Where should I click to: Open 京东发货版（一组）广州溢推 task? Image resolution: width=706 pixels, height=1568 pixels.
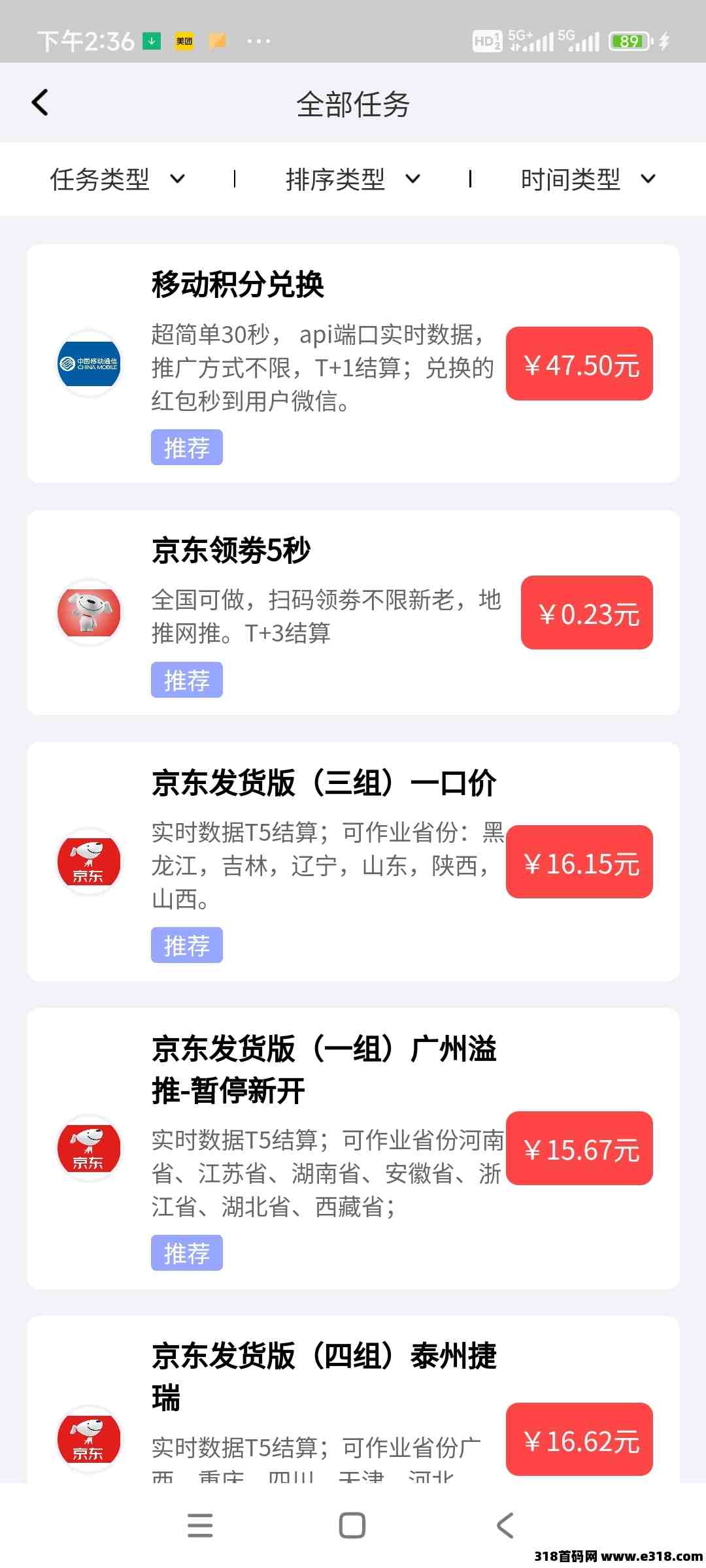tap(353, 1149)
